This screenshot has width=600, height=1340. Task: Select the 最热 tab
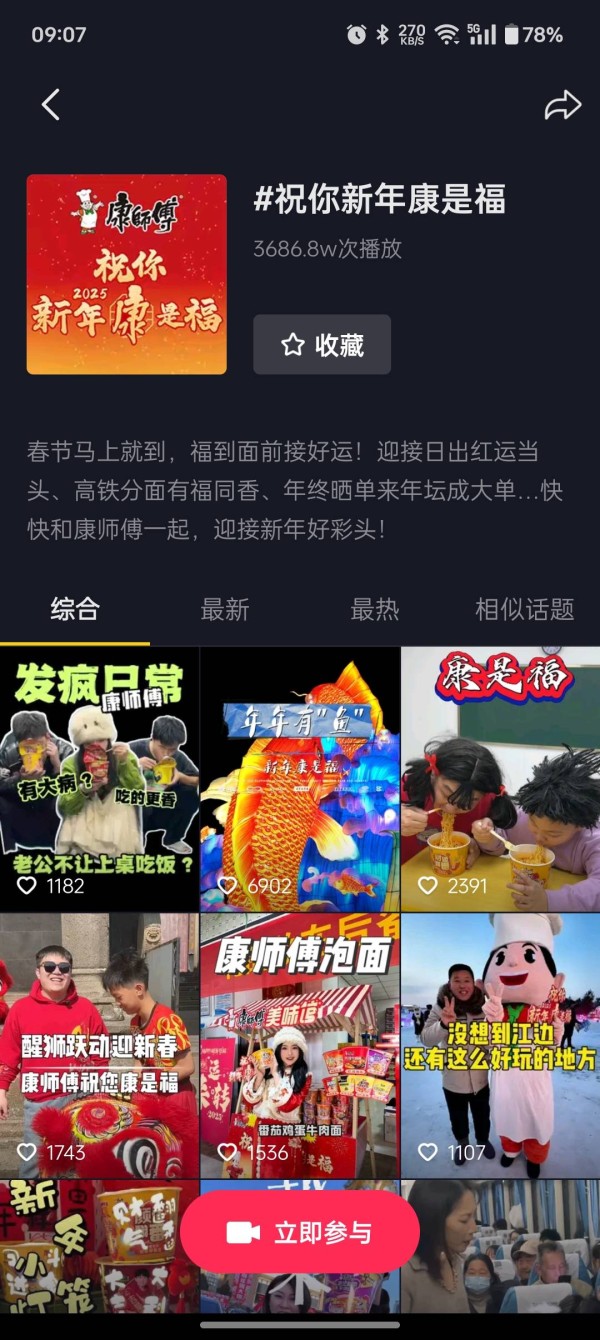(375, 609)
